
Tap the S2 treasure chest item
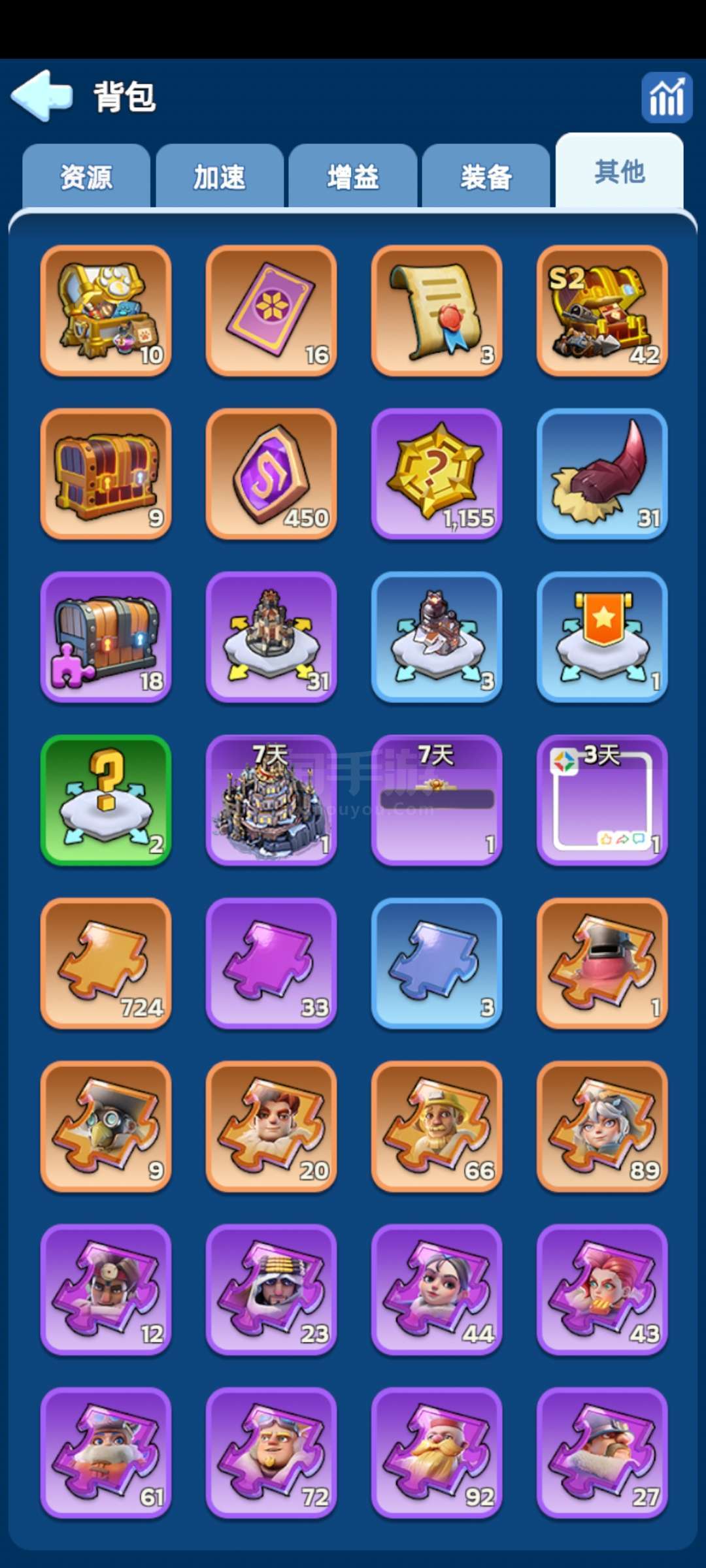602,311
